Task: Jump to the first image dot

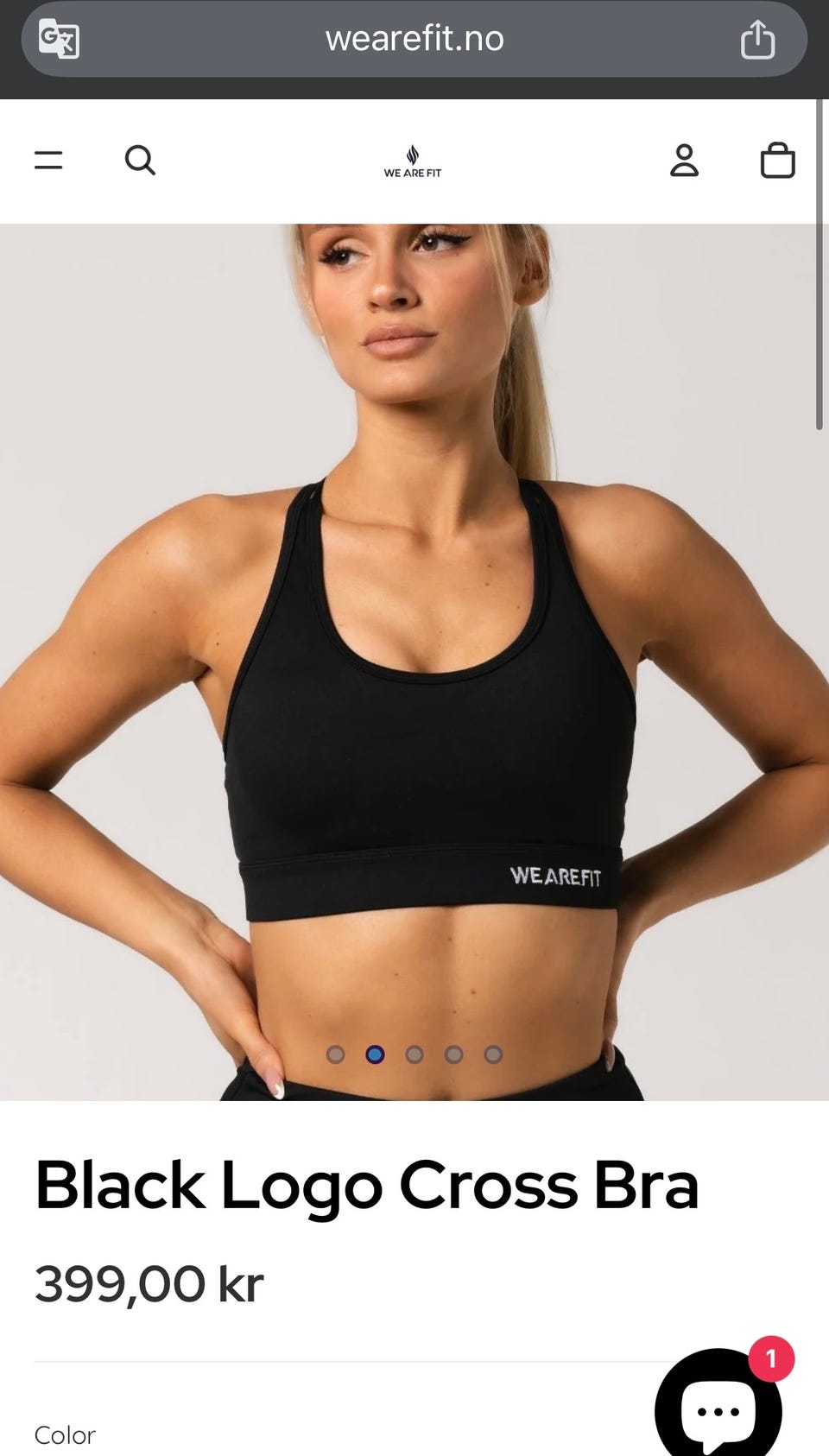Action: 336,1054
